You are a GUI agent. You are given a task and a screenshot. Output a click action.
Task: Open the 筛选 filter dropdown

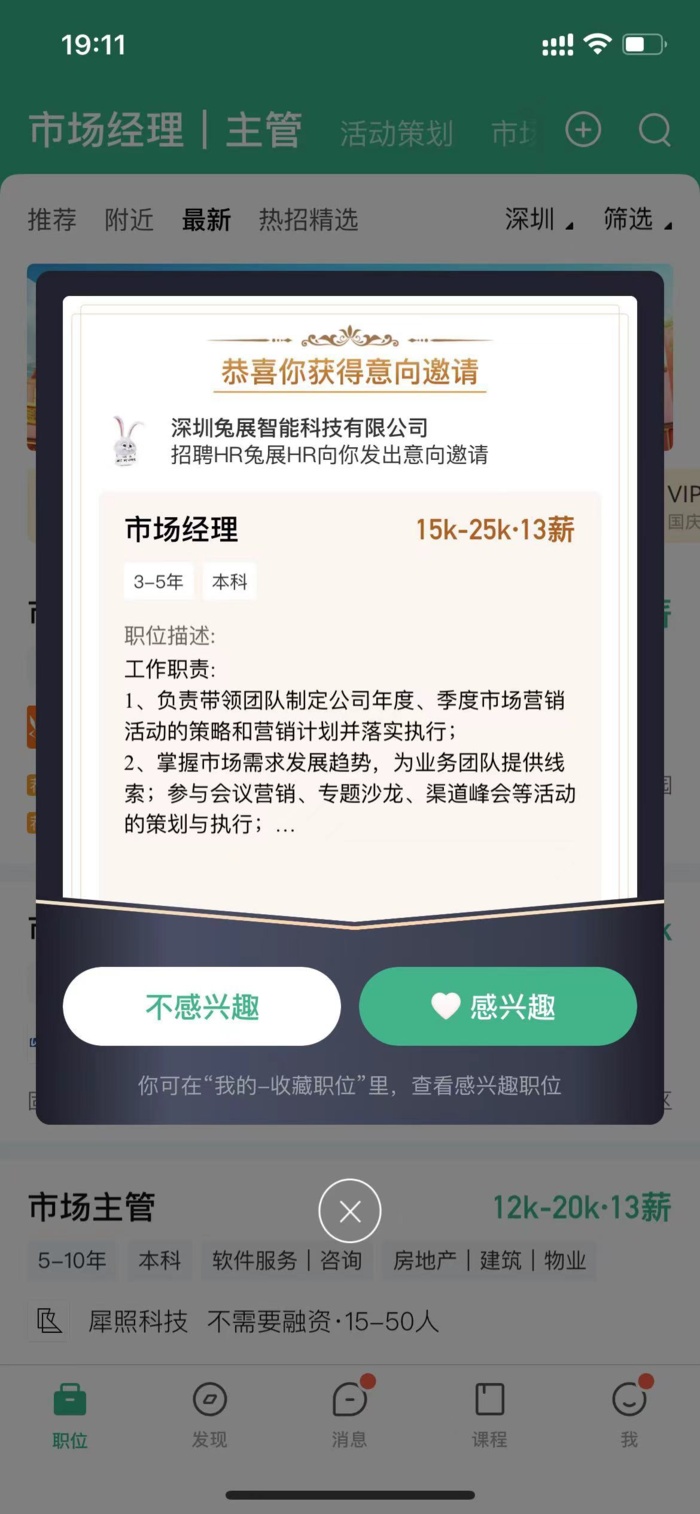pyautogui.click(x=636, y=220)
